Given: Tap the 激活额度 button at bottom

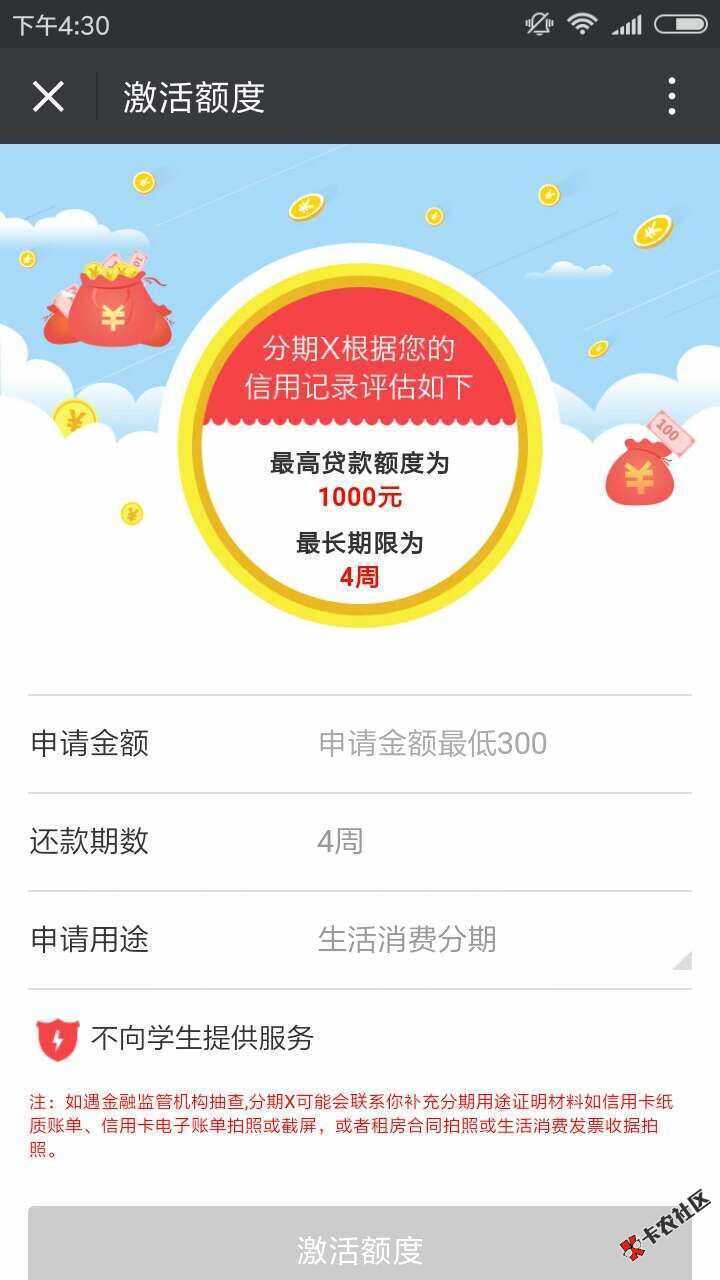Looking at the screenshot, I should point(360,1248).
